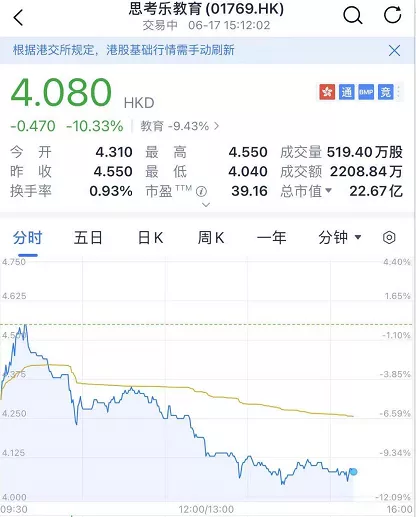Open the 分钟 interval dropdown
This screenshot has height=517, width=416.
click(339, 238)
